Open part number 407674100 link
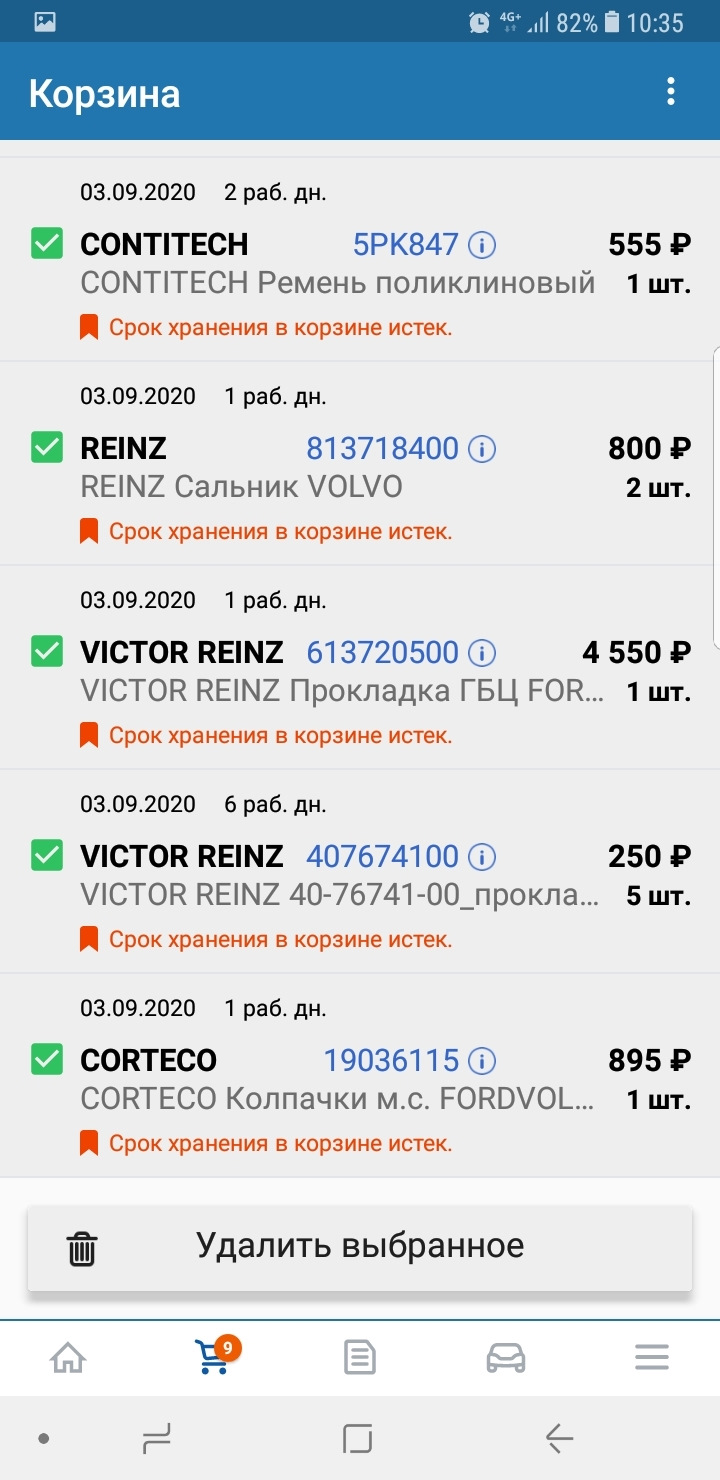 pyautogui.click(x=382, y=856)
